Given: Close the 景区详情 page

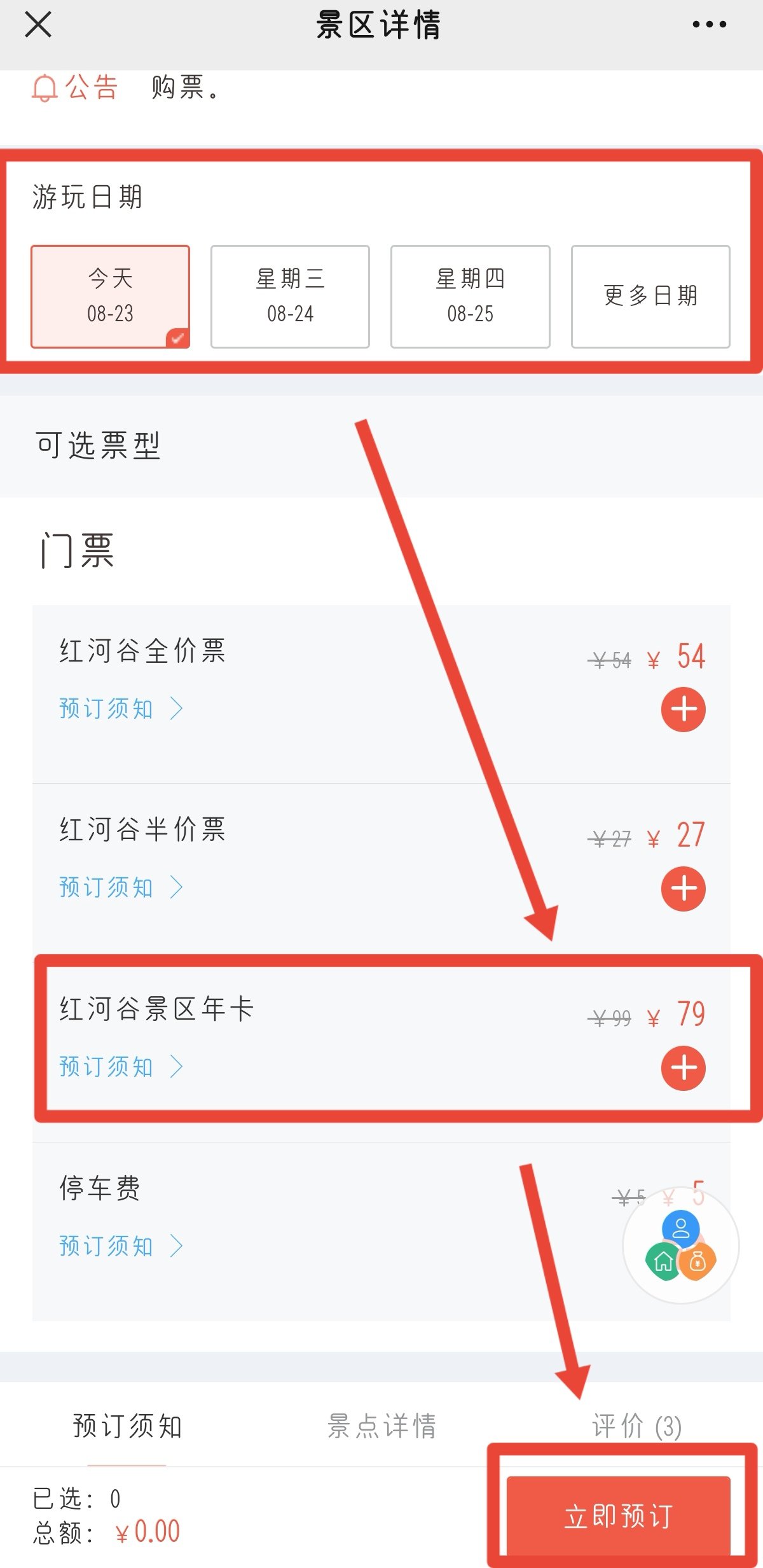Looking at the screenshot, I should [38, 25].
